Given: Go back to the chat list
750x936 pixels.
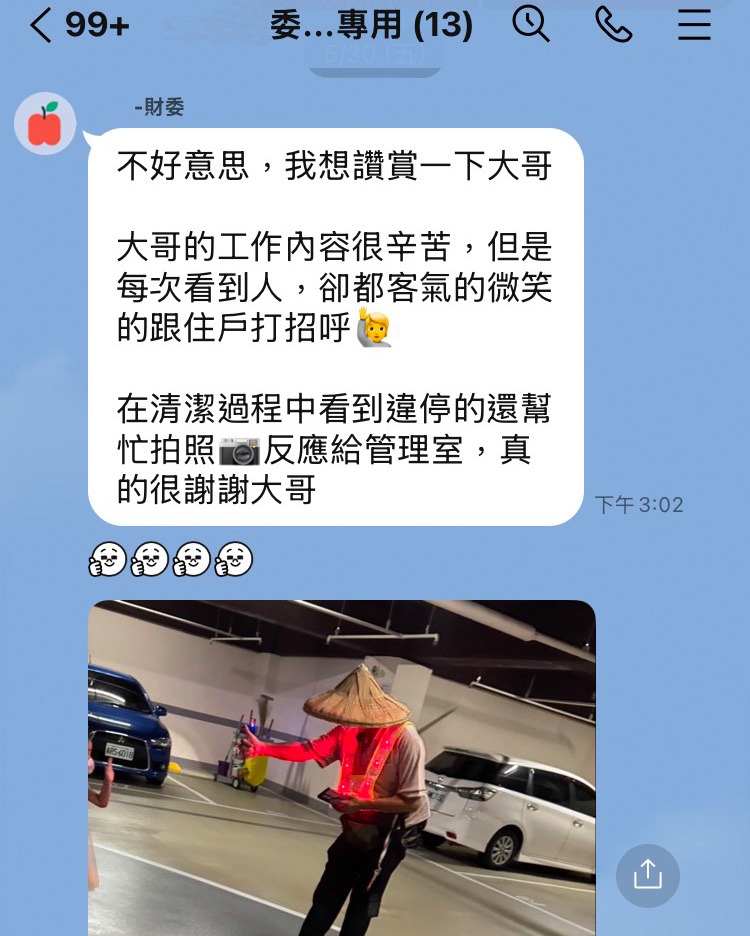Looking at the screenshot, I should pyautogui.click(x=41, y=25).
